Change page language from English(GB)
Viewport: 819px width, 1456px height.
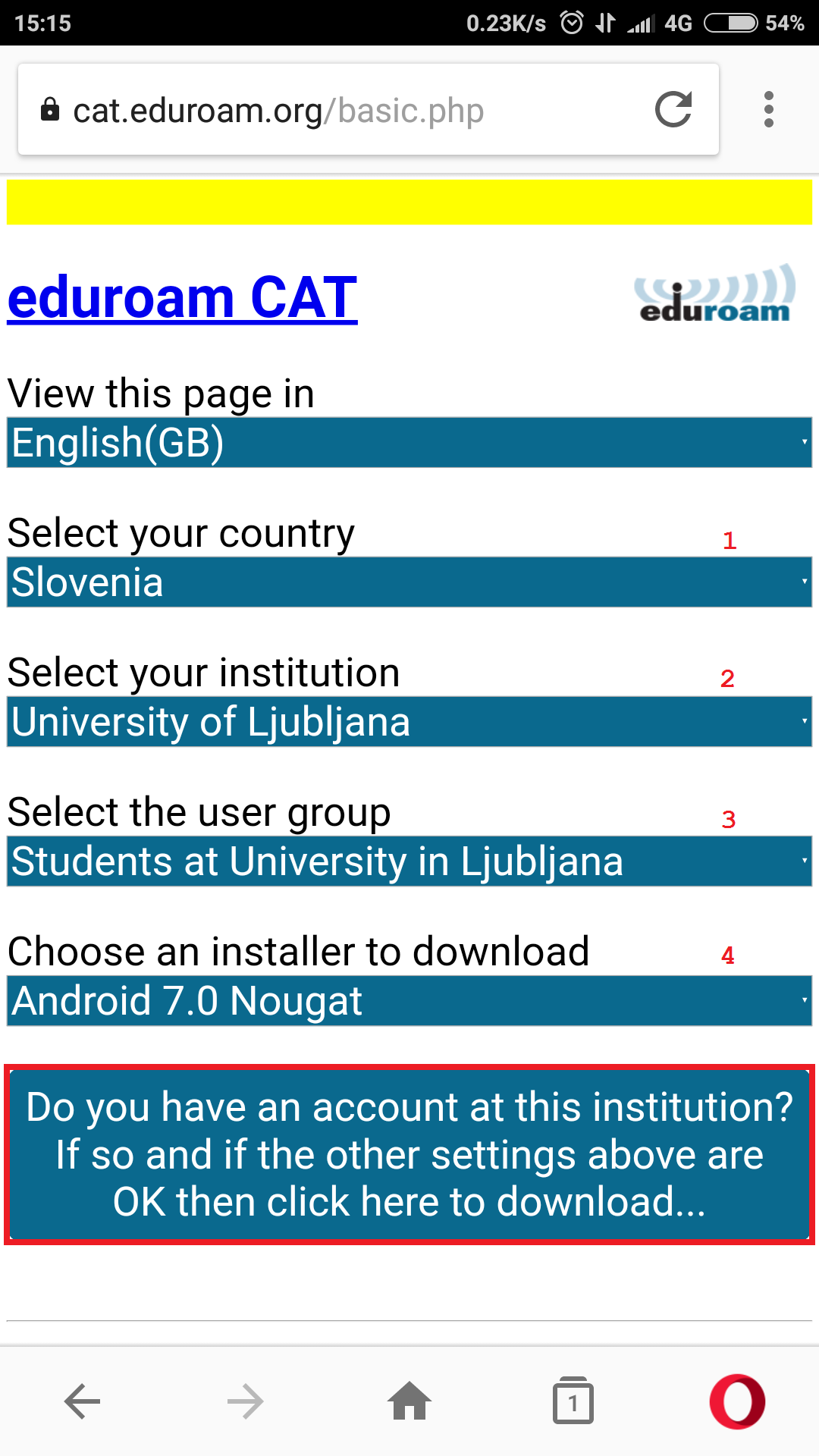409,442
